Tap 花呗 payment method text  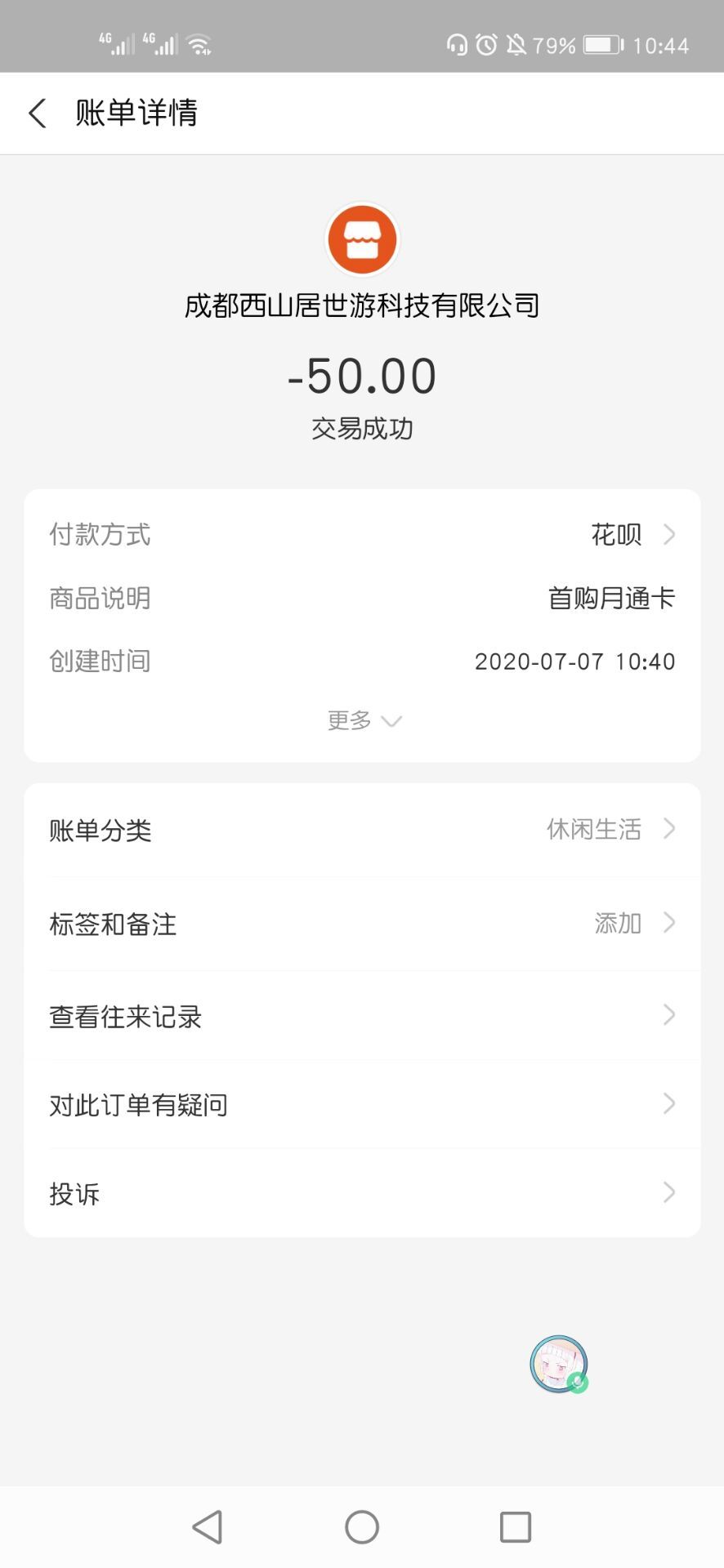point(615,535)
